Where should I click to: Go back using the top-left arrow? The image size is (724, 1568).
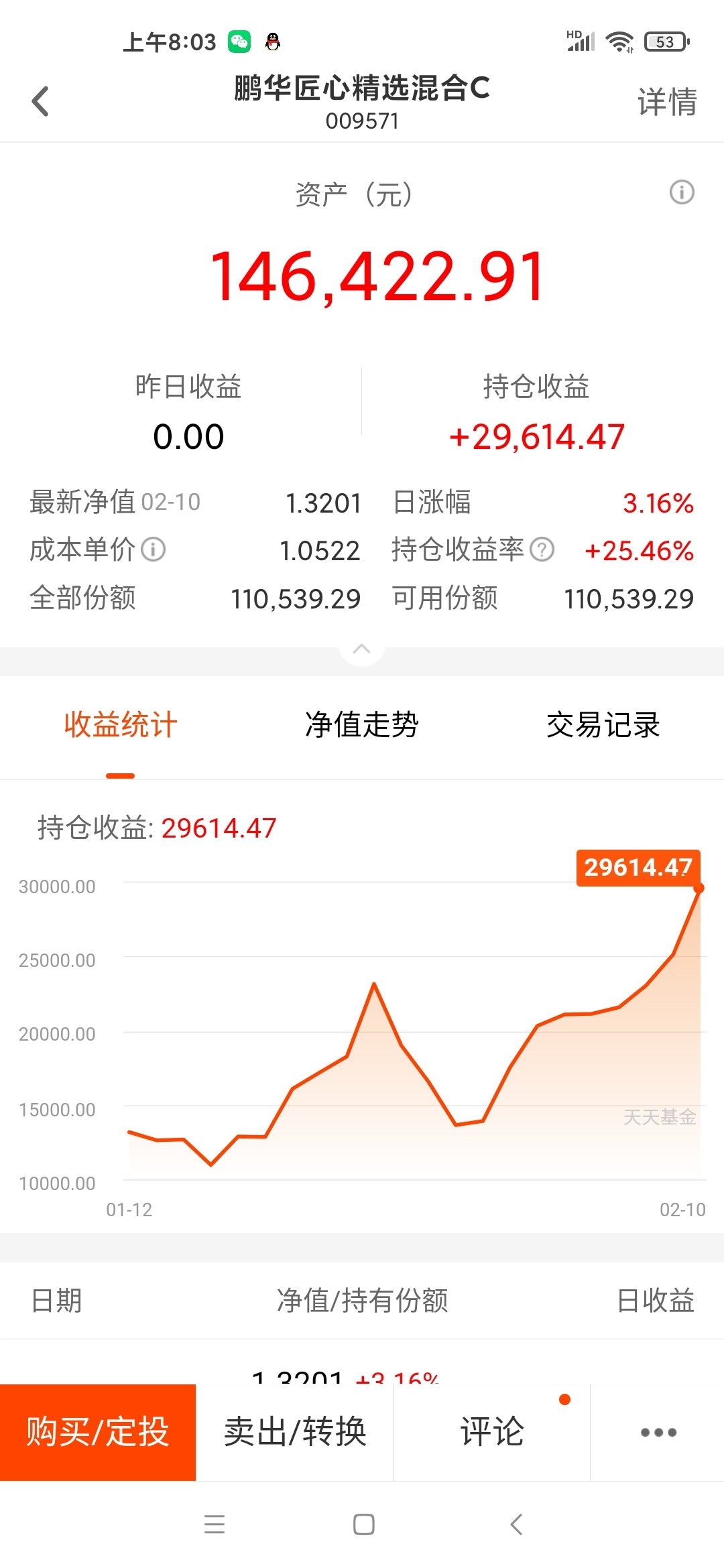click(x=40, y=102)
